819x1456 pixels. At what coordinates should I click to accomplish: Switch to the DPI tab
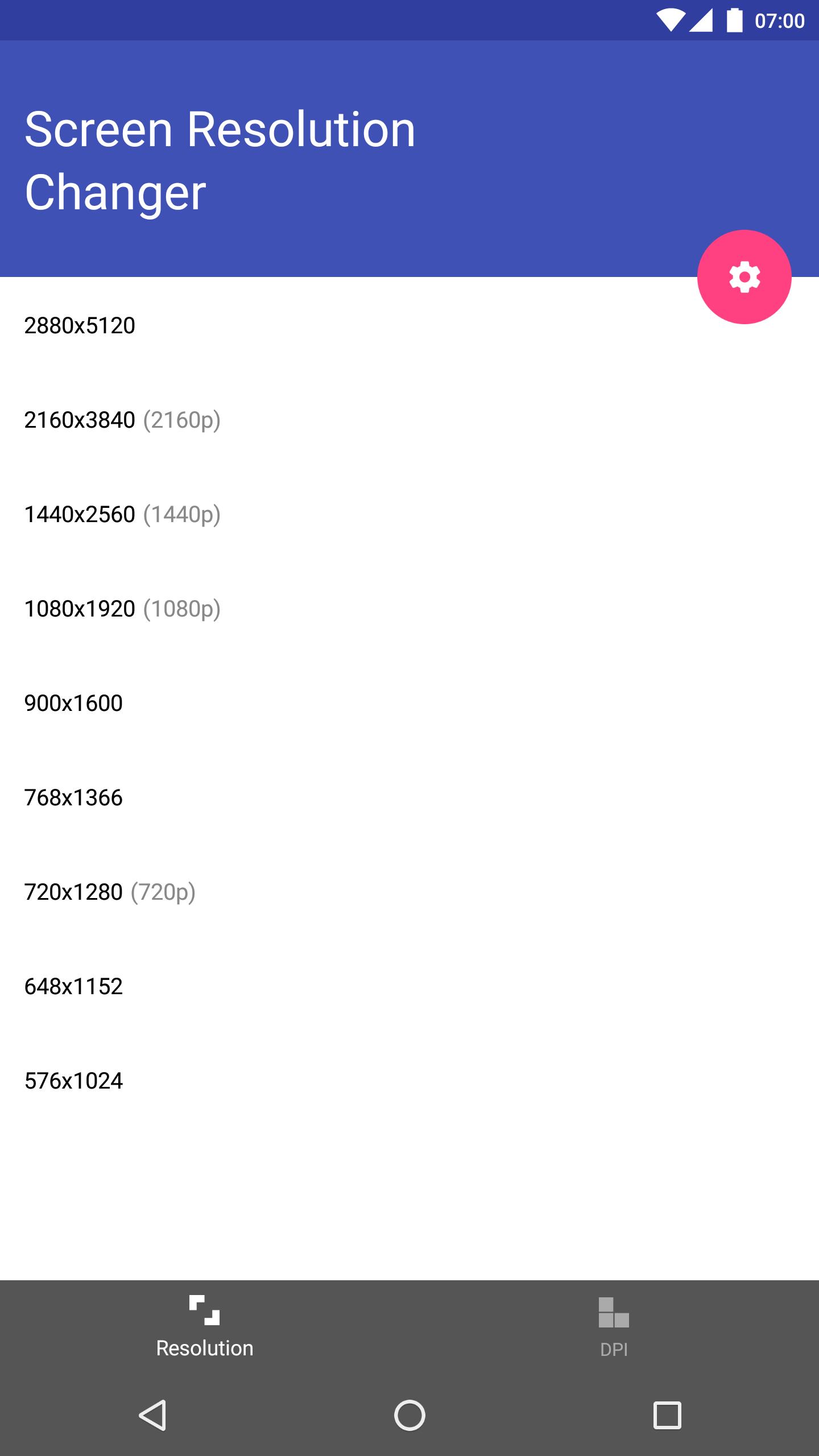coord(614,1327)
